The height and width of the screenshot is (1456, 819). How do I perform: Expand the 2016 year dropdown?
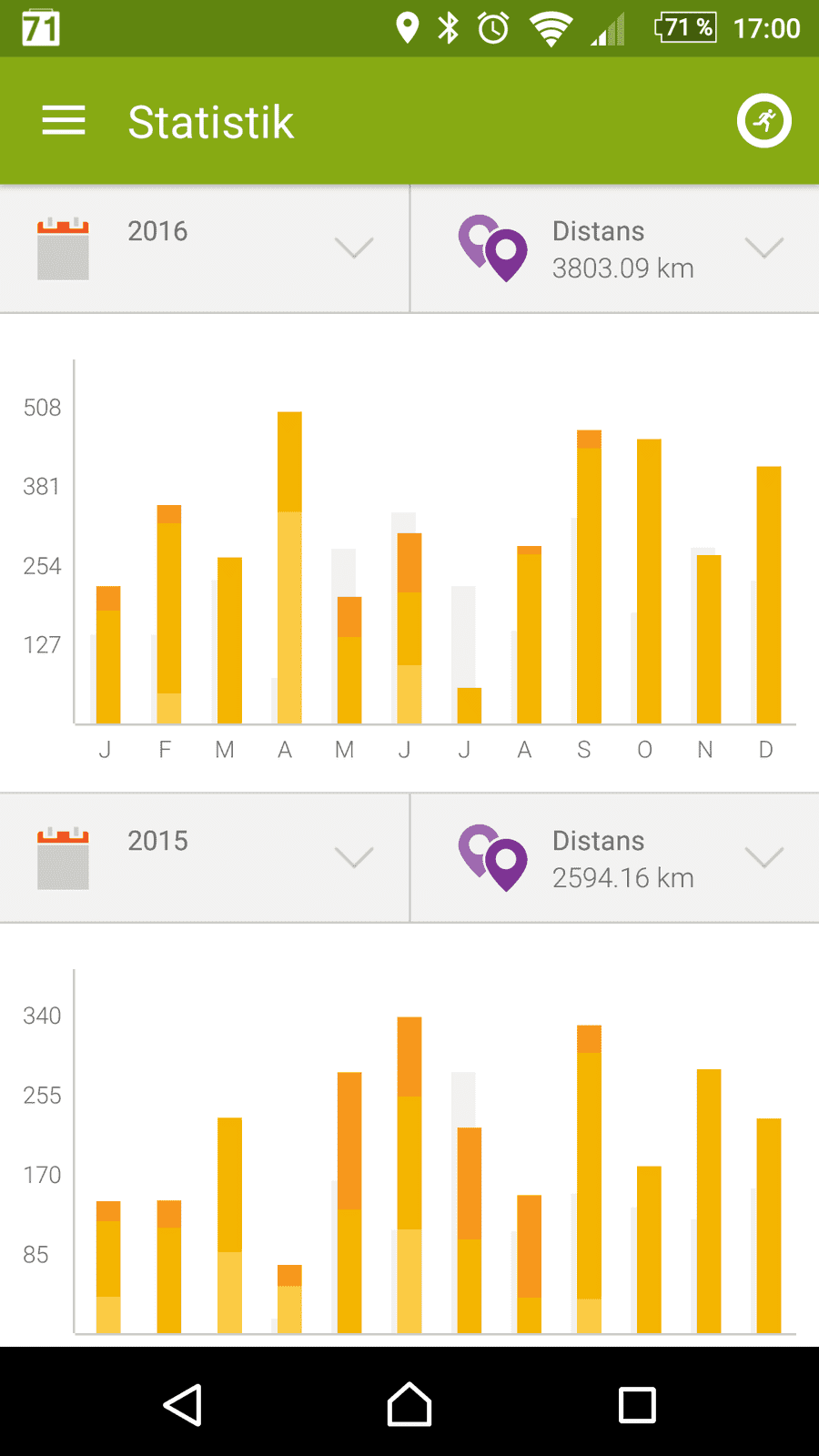[x=205, y=248]
